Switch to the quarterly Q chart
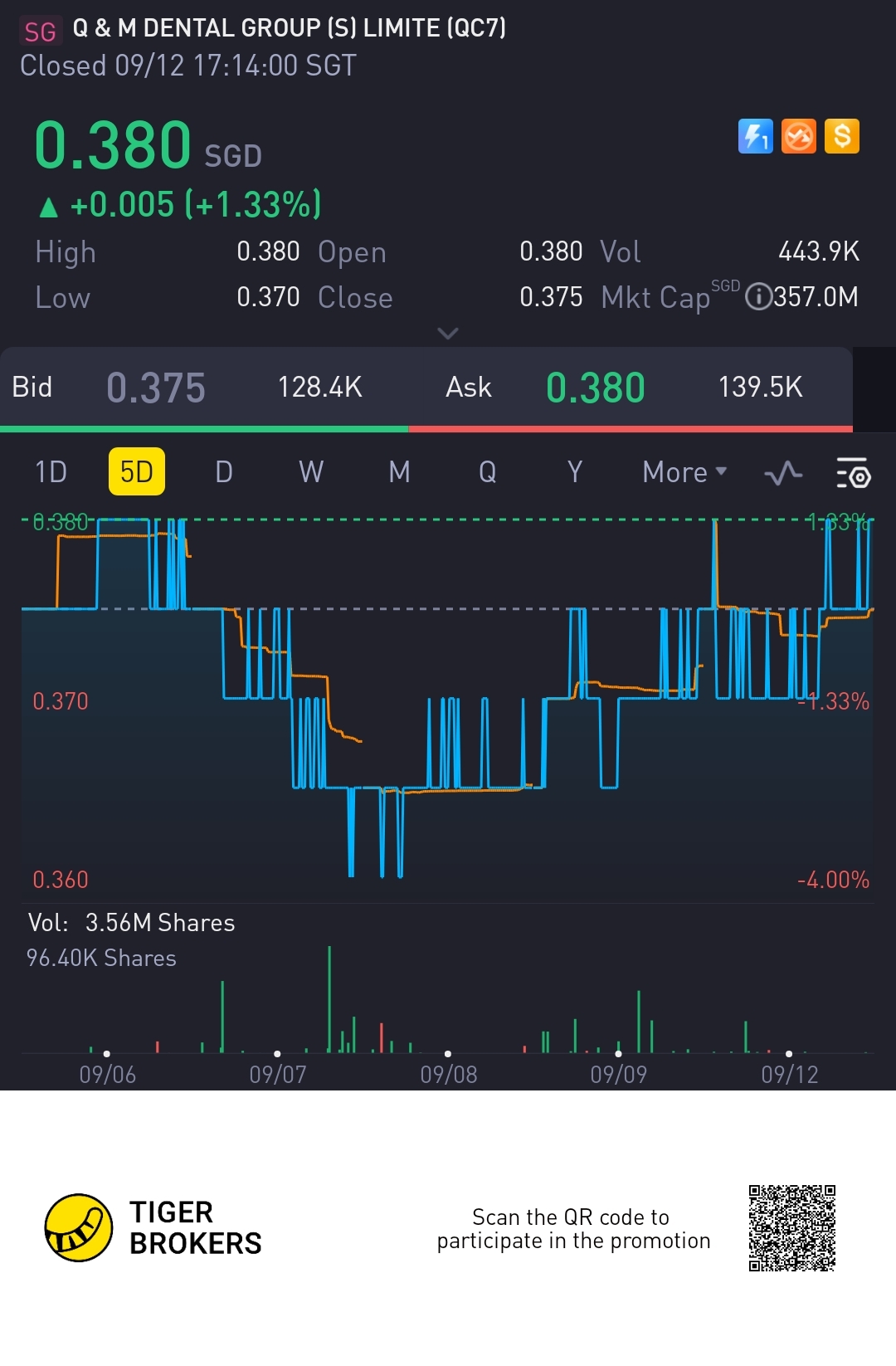 point(487,472)
